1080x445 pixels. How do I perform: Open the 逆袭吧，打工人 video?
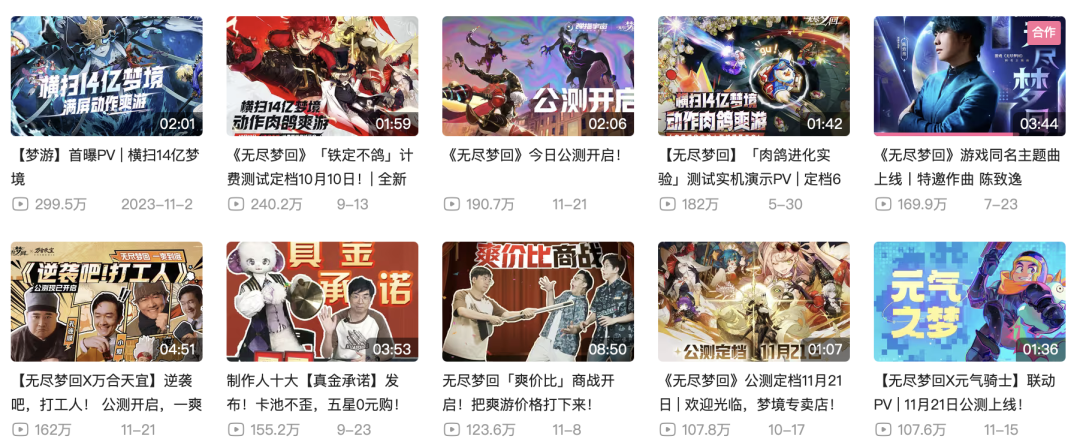pyautogui.click(x=106, y=301)
